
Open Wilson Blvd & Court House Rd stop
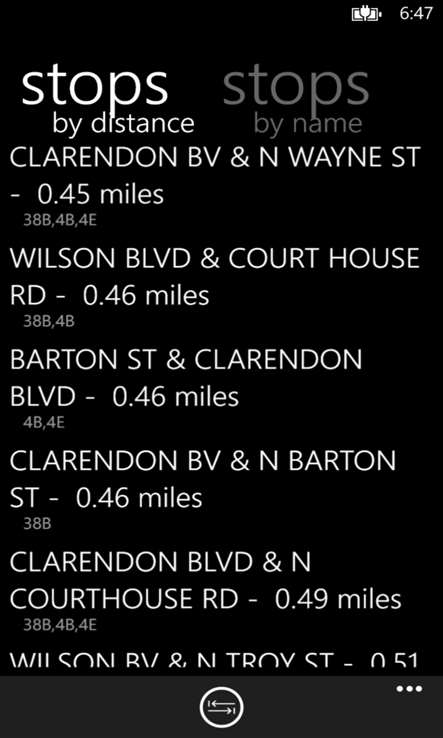pyautogui.click(x=215, y=287)
